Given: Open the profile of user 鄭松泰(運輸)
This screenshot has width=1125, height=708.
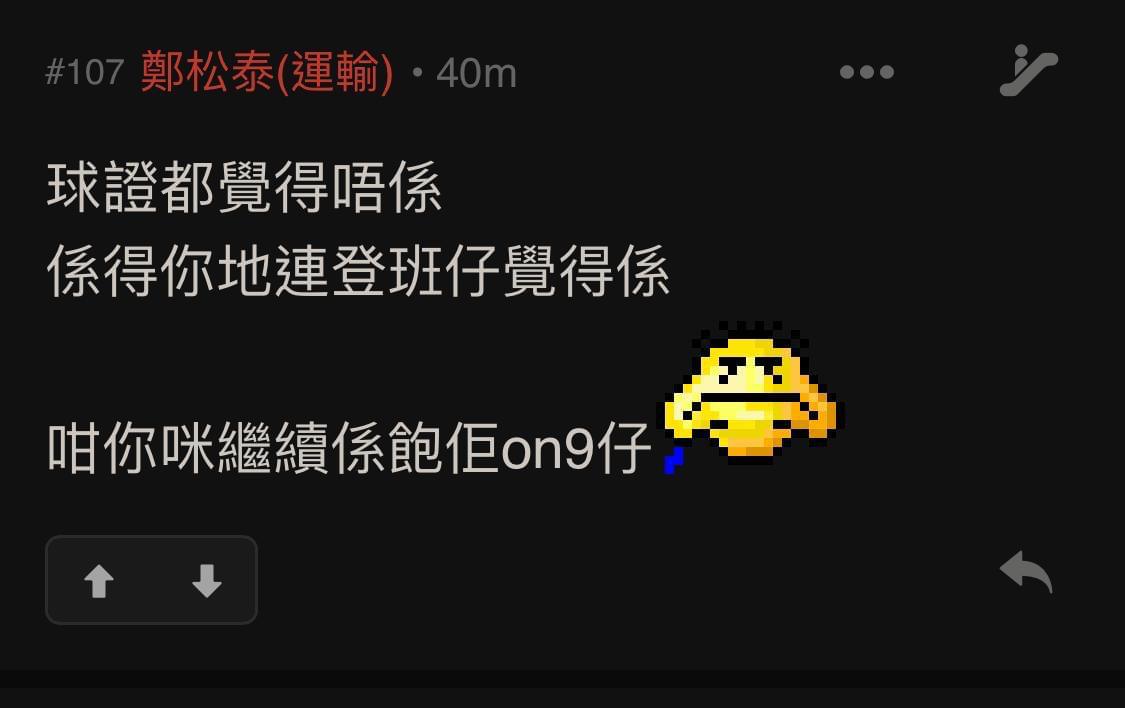Looking at the screenshot, I should click(266, 72).
